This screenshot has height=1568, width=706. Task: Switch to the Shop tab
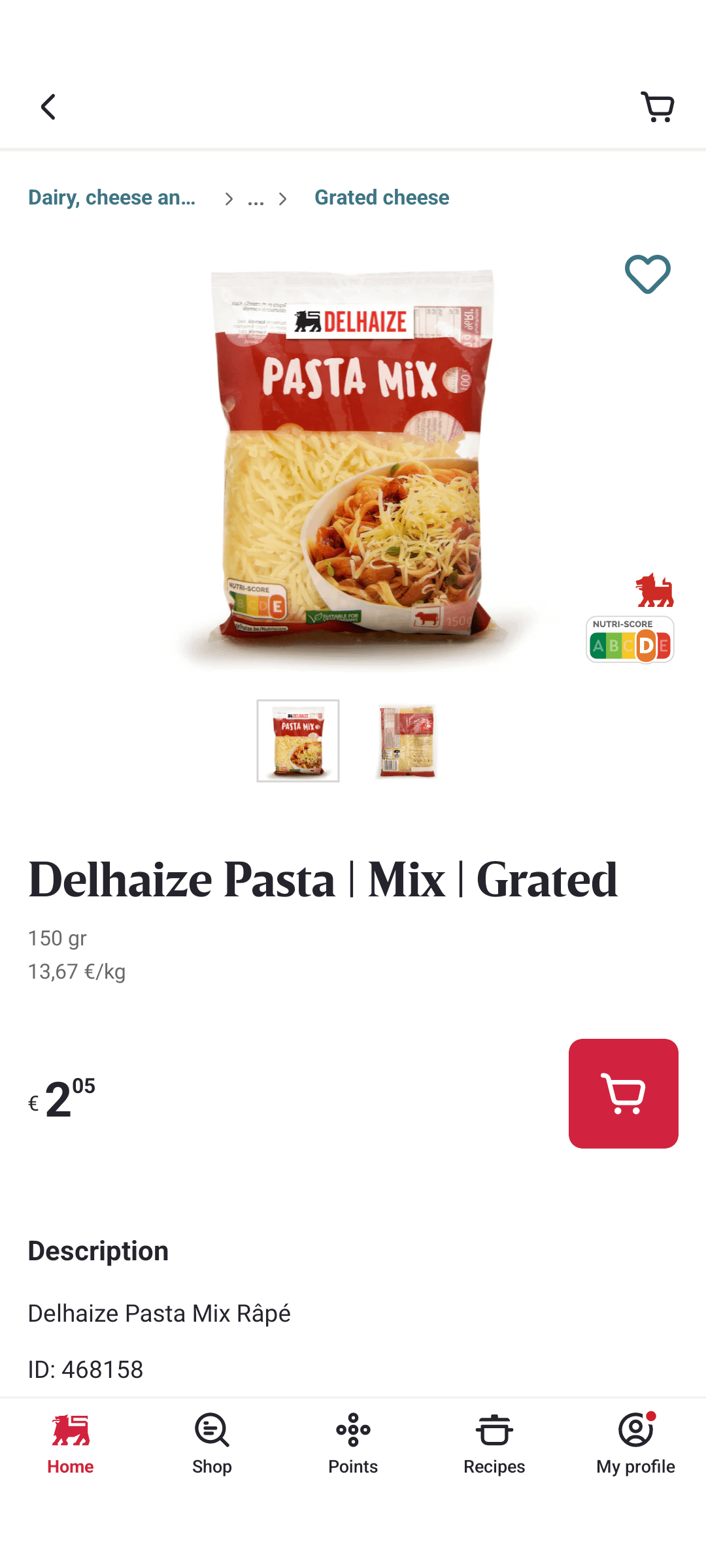(212, 1444)
